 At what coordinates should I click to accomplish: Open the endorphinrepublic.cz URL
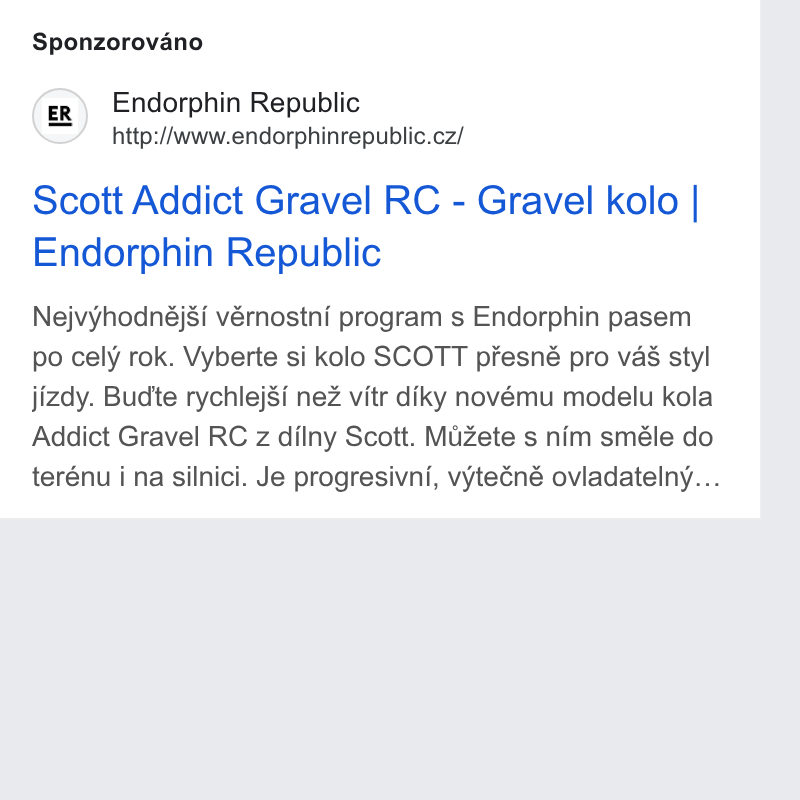point(288,136)
